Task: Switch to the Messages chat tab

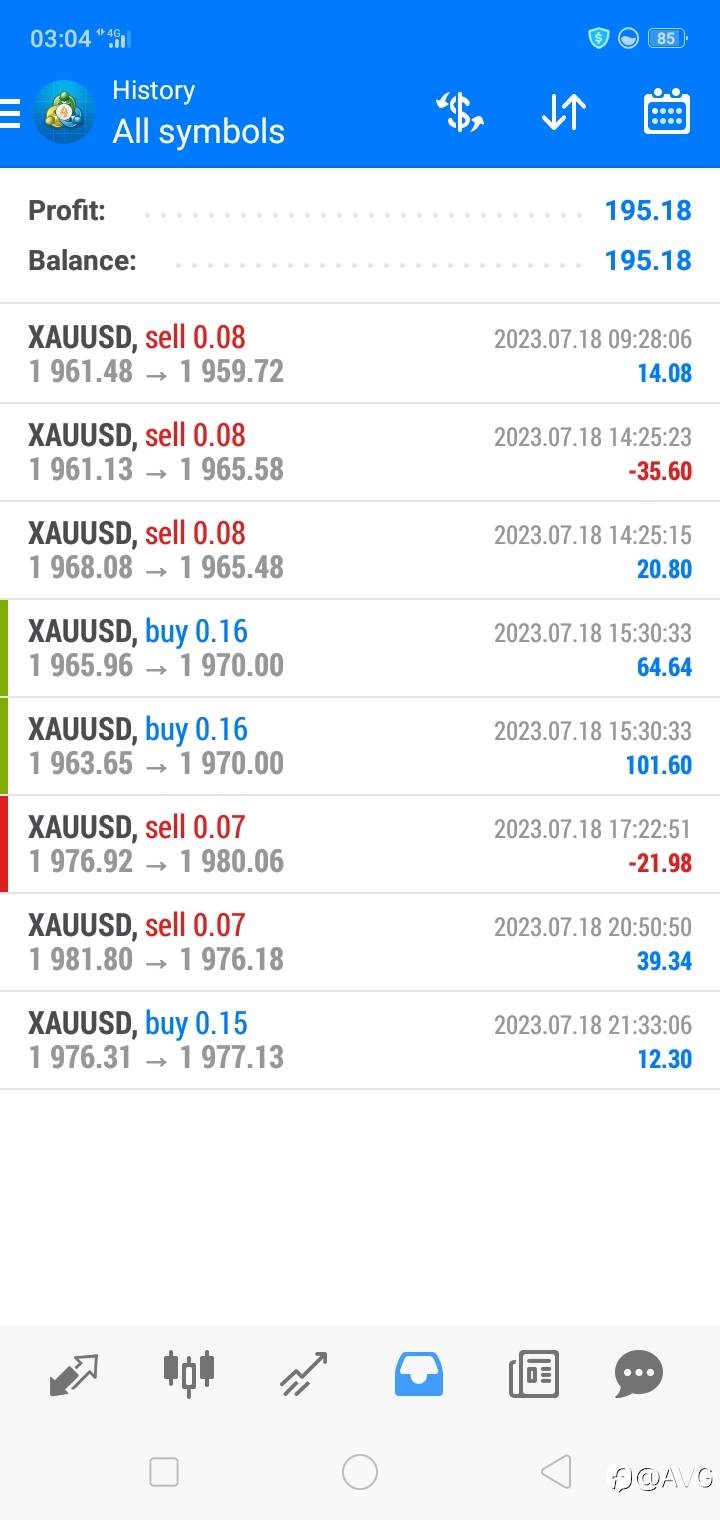Action: point(639,1374)
